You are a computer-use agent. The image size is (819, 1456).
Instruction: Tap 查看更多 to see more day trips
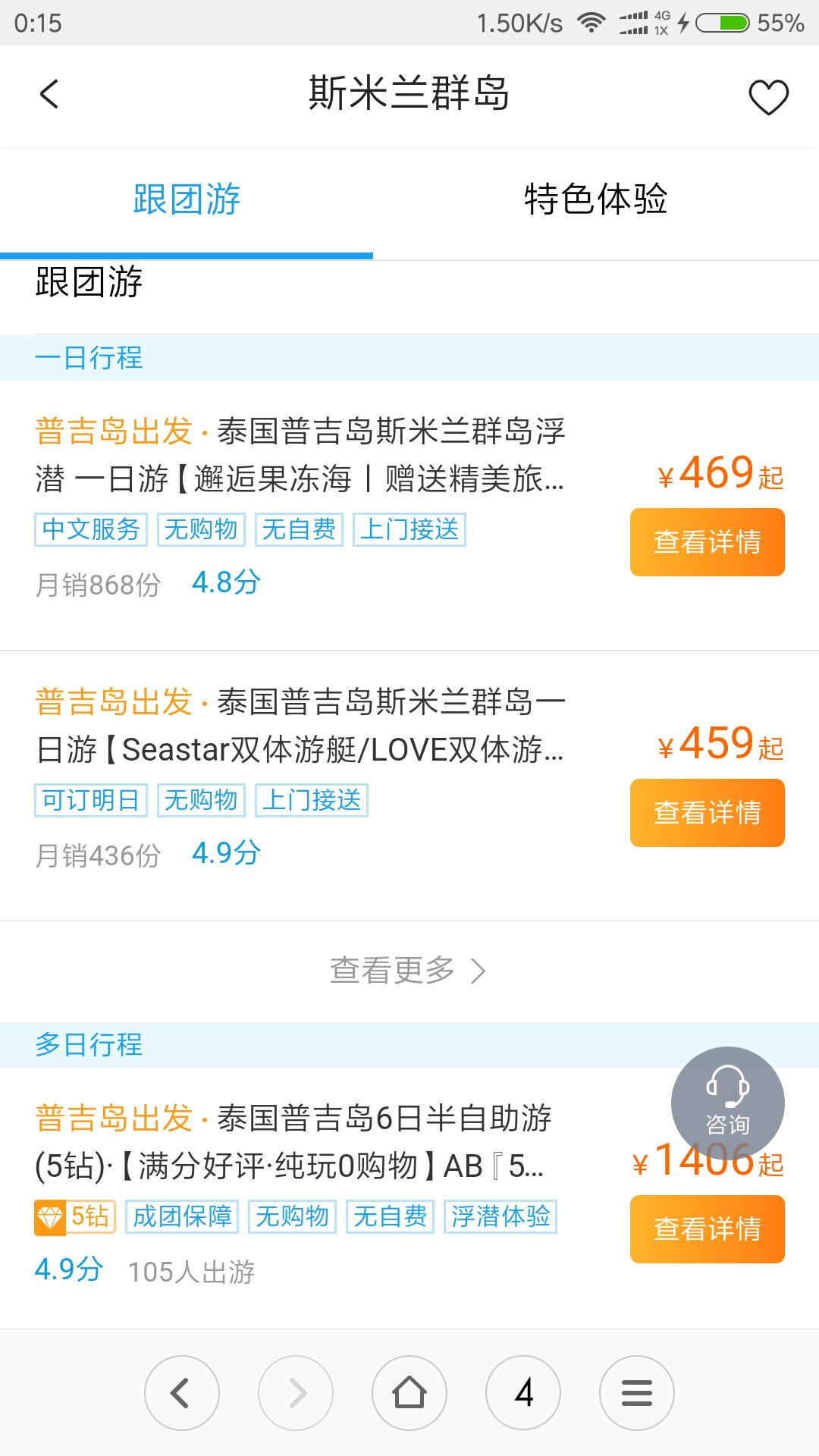coord(408,970)
